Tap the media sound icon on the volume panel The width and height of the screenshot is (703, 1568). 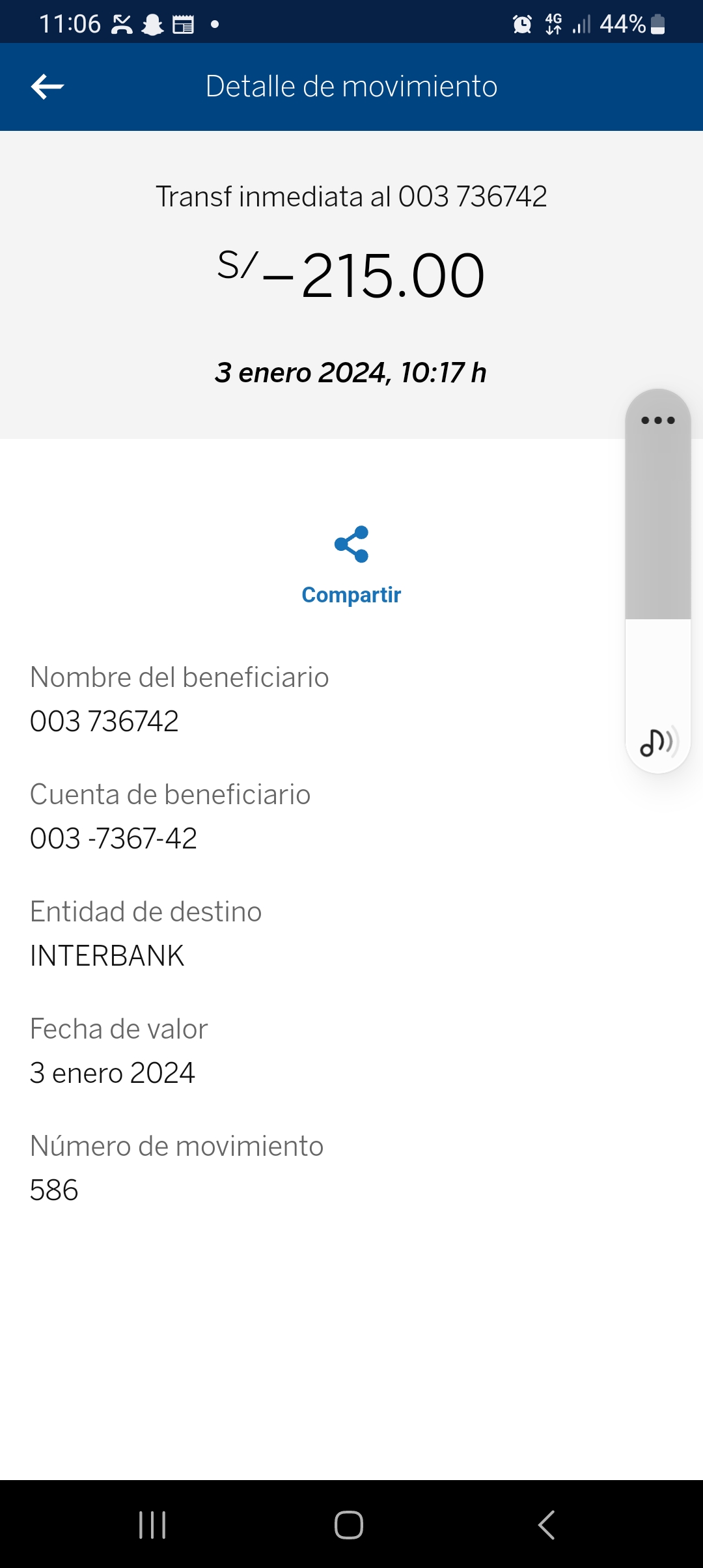coord(659,742)
